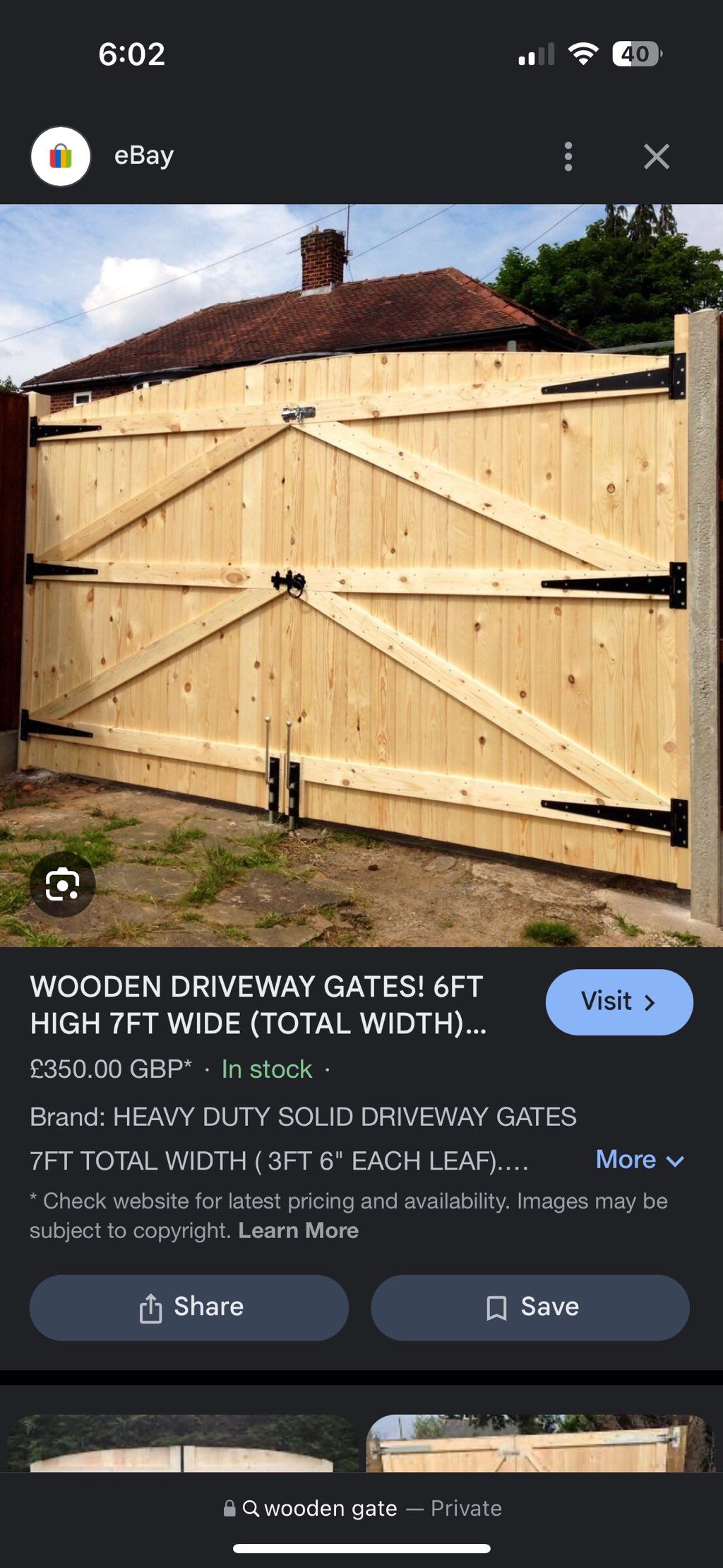723x1568 pixels.
Task: Close the image preview panel
Action: [656, 156]
